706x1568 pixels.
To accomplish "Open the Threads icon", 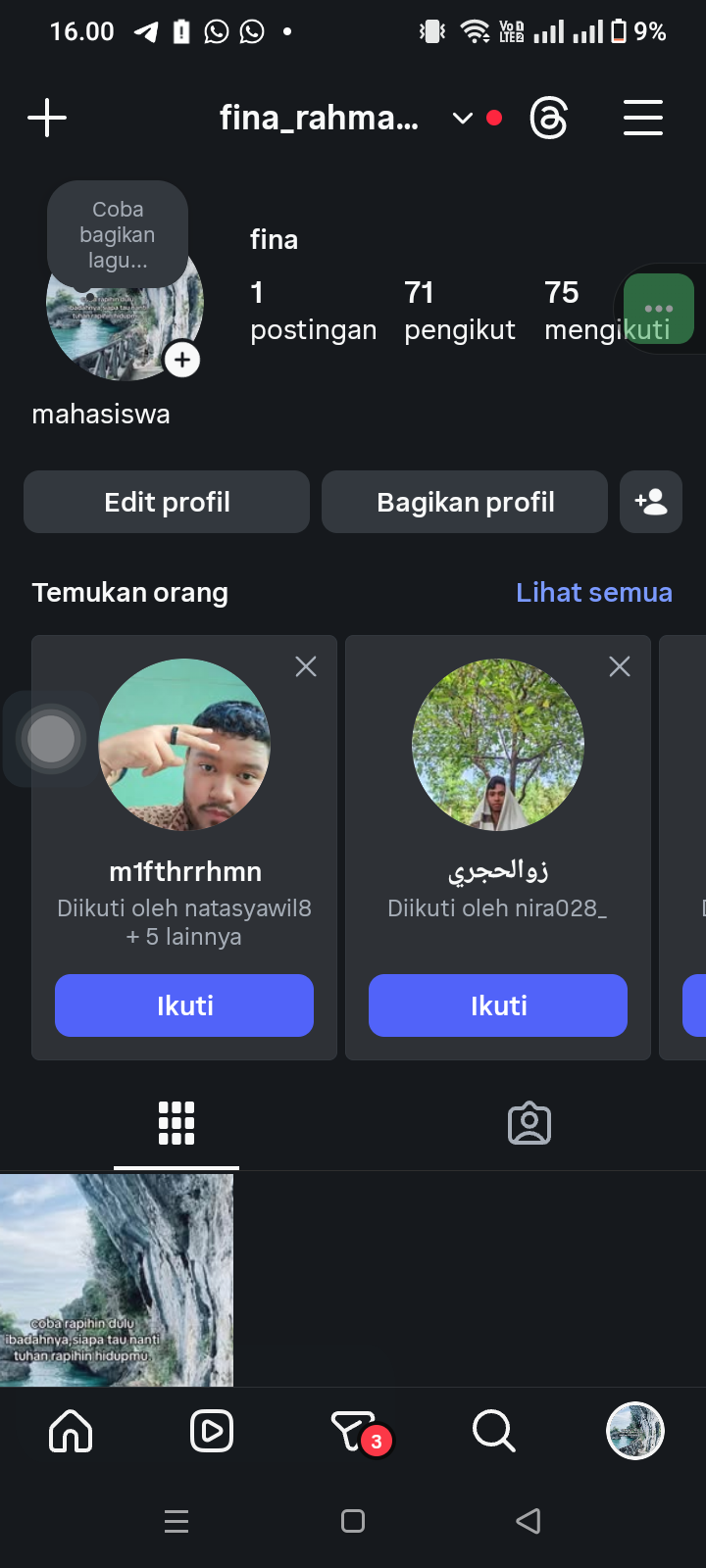I will click(x=548, y=119).
